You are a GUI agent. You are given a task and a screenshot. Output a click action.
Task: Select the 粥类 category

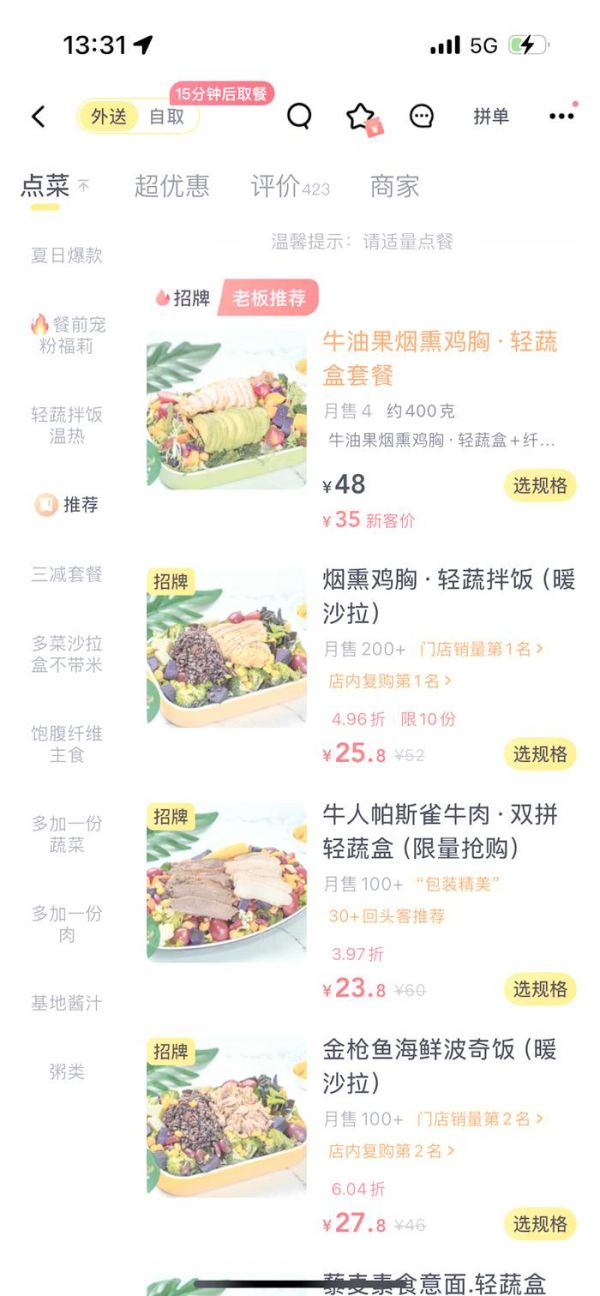click(67, 1072)
